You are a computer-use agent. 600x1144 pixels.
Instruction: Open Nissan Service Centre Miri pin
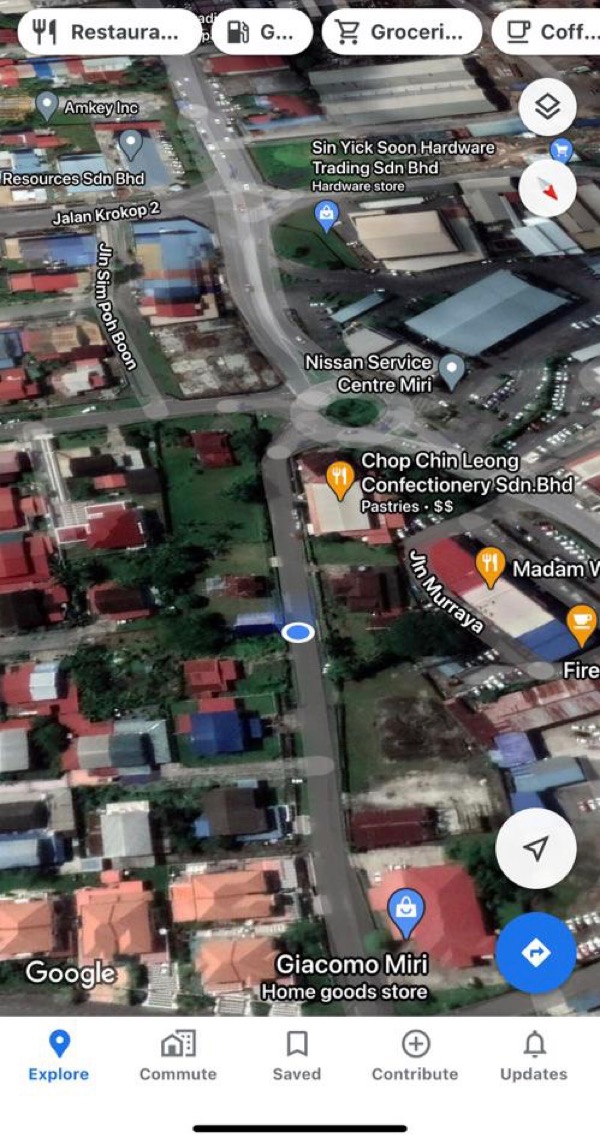pyautogui.click(x=453, y=371)
